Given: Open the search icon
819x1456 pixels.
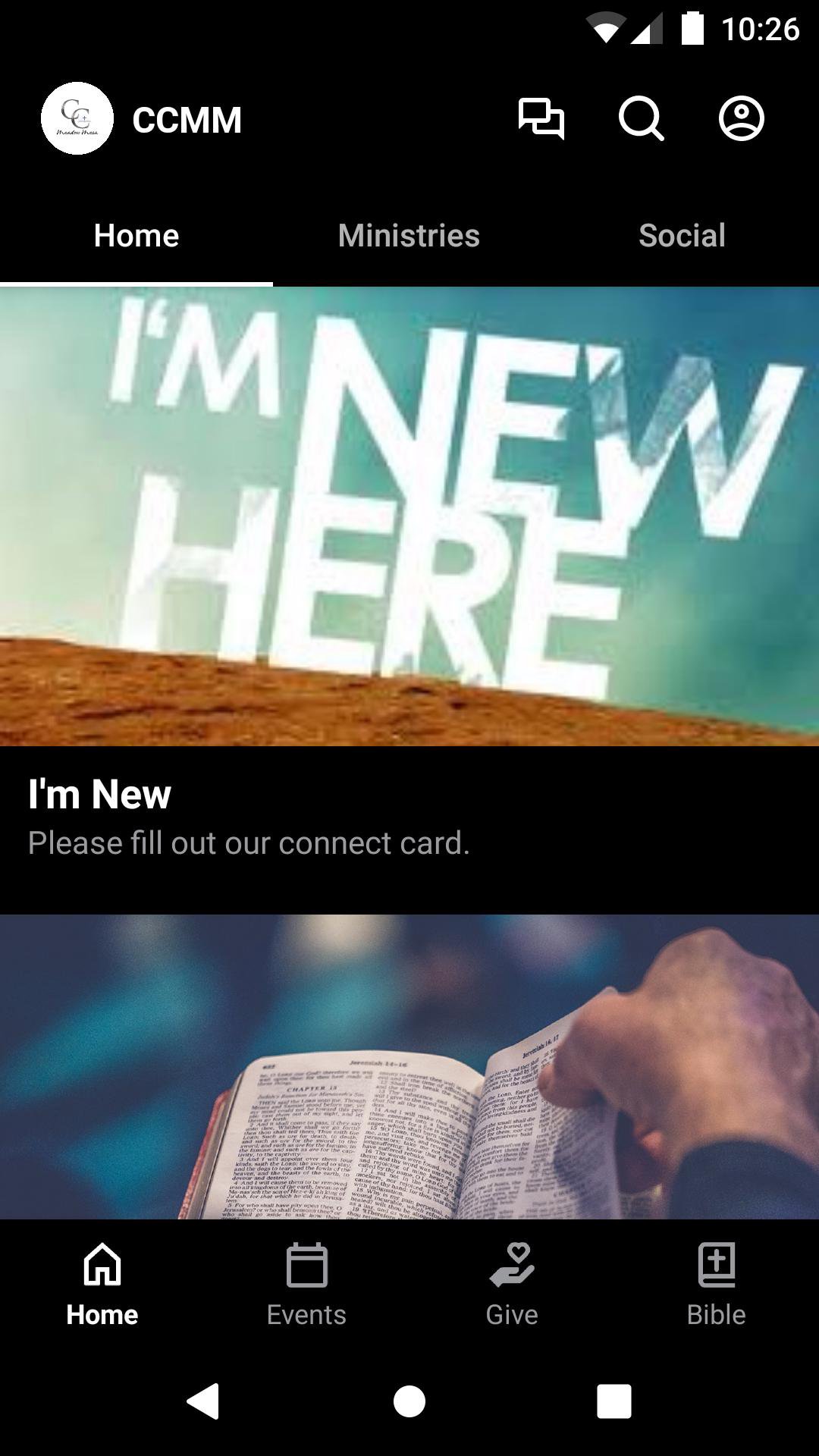Looking at the screenshot, I should (641, 119).
